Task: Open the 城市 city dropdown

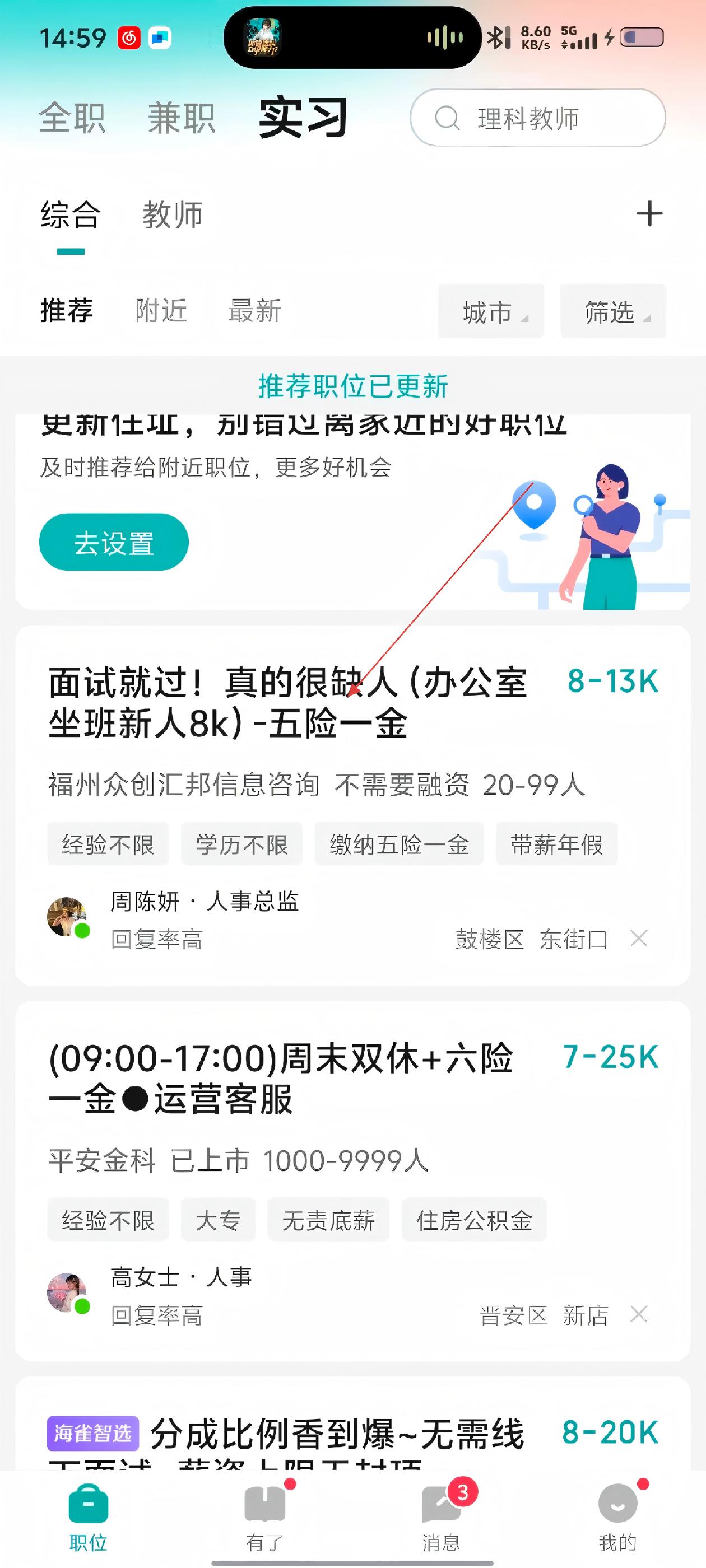Action: pyautogui.click(x=491, y=312)
